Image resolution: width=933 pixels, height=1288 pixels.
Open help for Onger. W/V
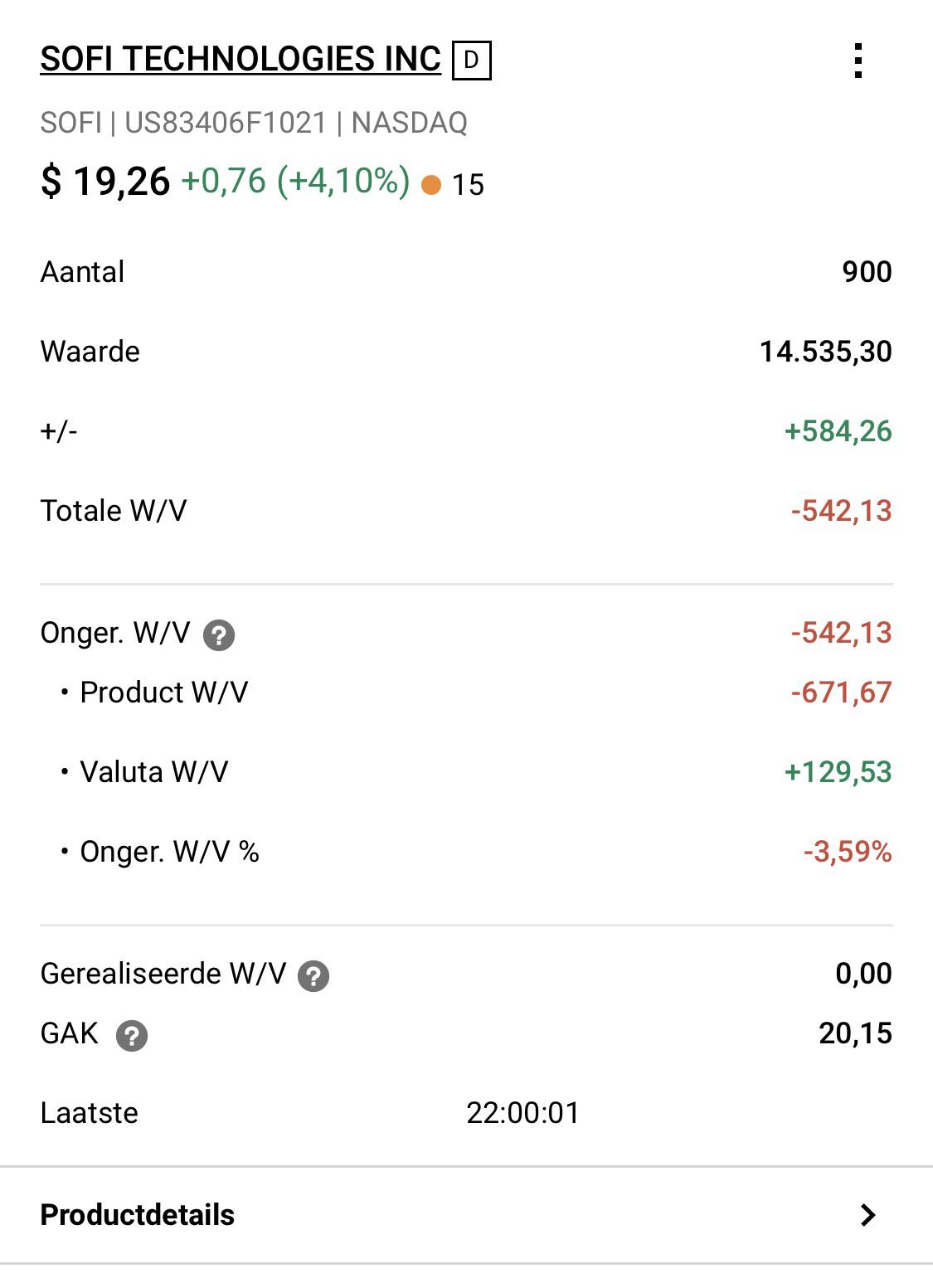tap(219, 636)
